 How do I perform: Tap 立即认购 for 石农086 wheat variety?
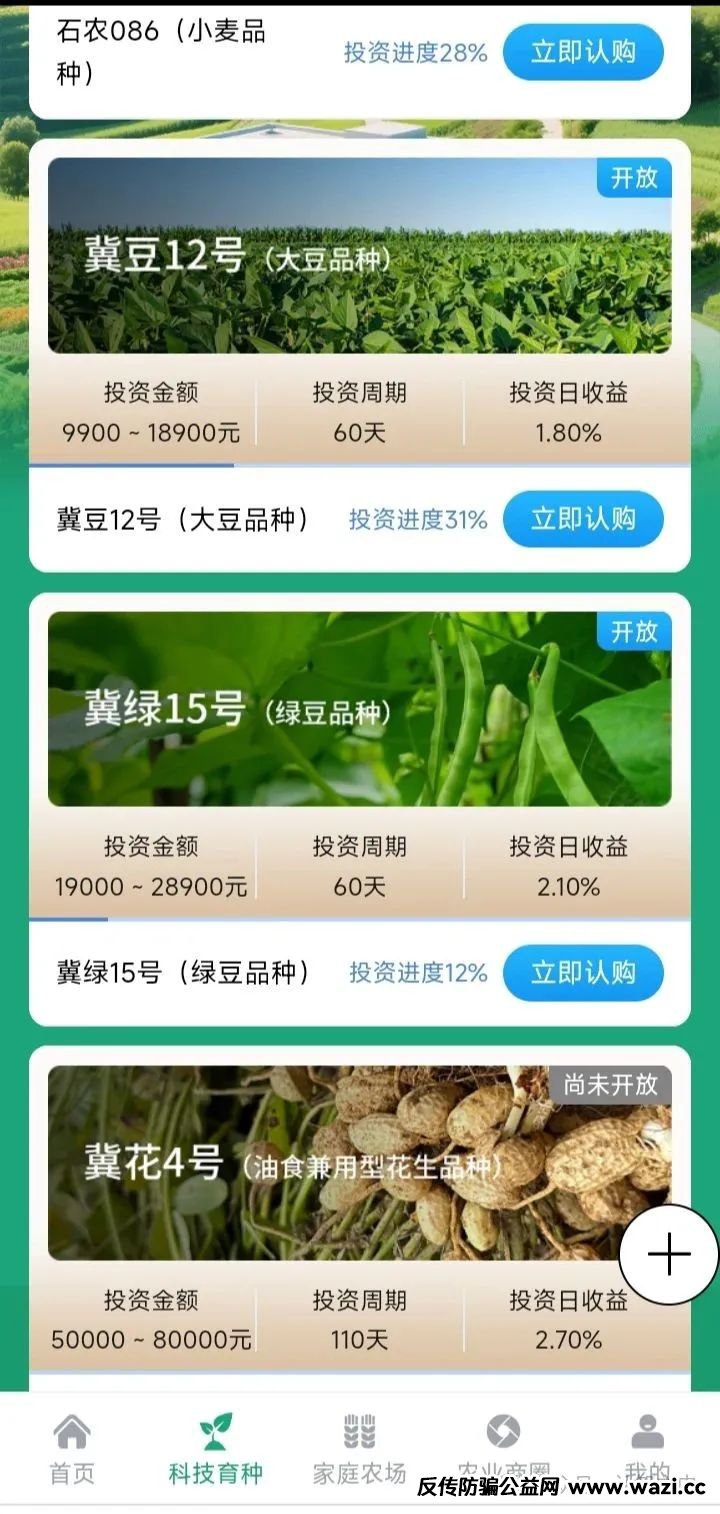pyautogui.click(x=583, y=52)
